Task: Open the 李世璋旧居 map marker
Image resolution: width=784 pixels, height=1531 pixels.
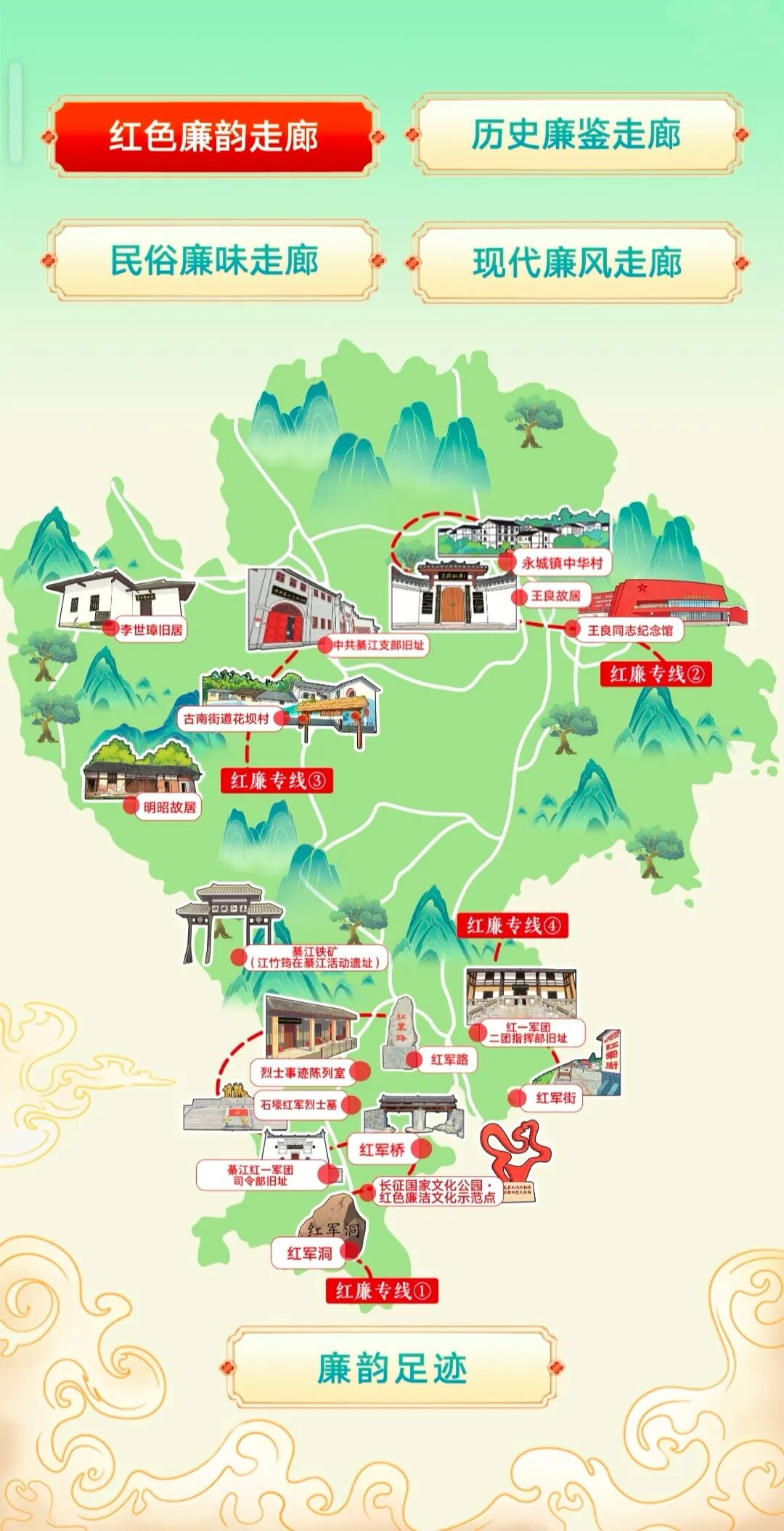Action: point(144,629)
